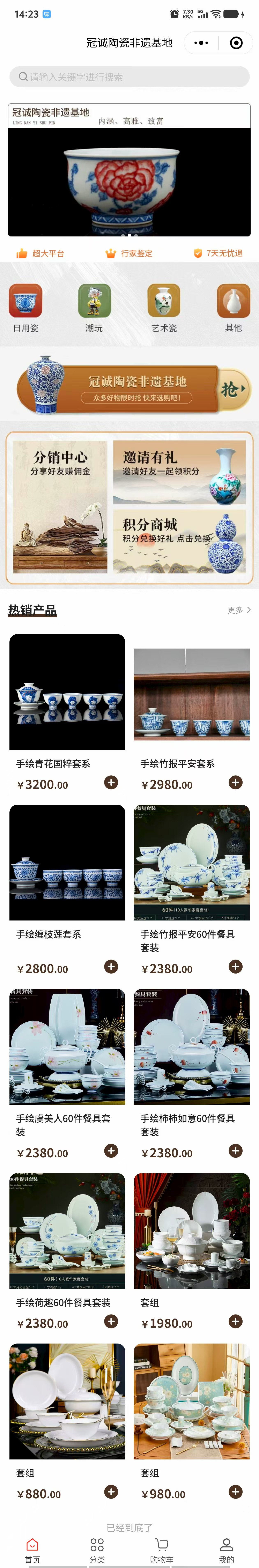This screenshot has height=1568, width=259.
Task: Add 手绘柿柿如意60件餐具套装 to cart
Action: click(235, 1151)
